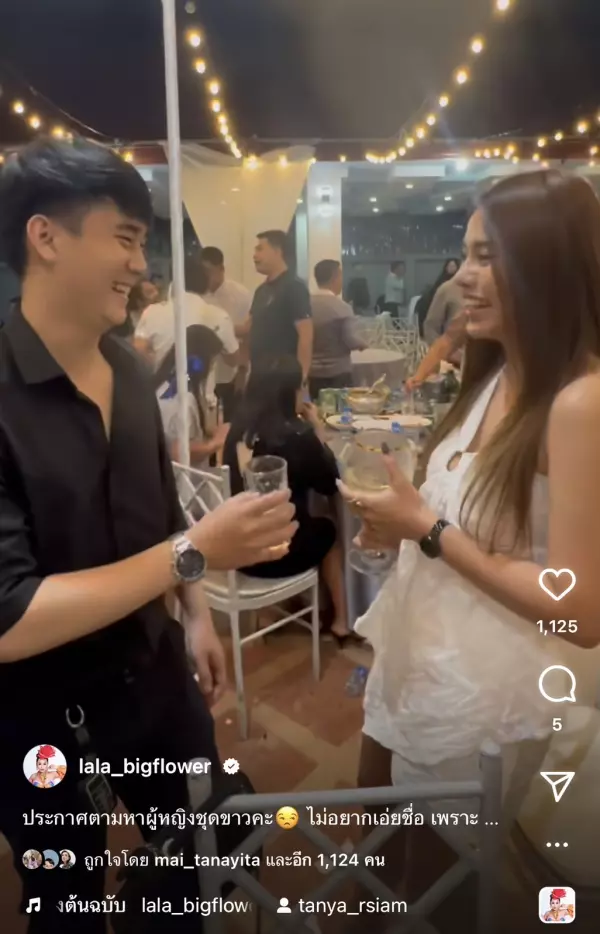Share this reel via the paper plane icon
The image size is (600, 934).
[557, 786]
